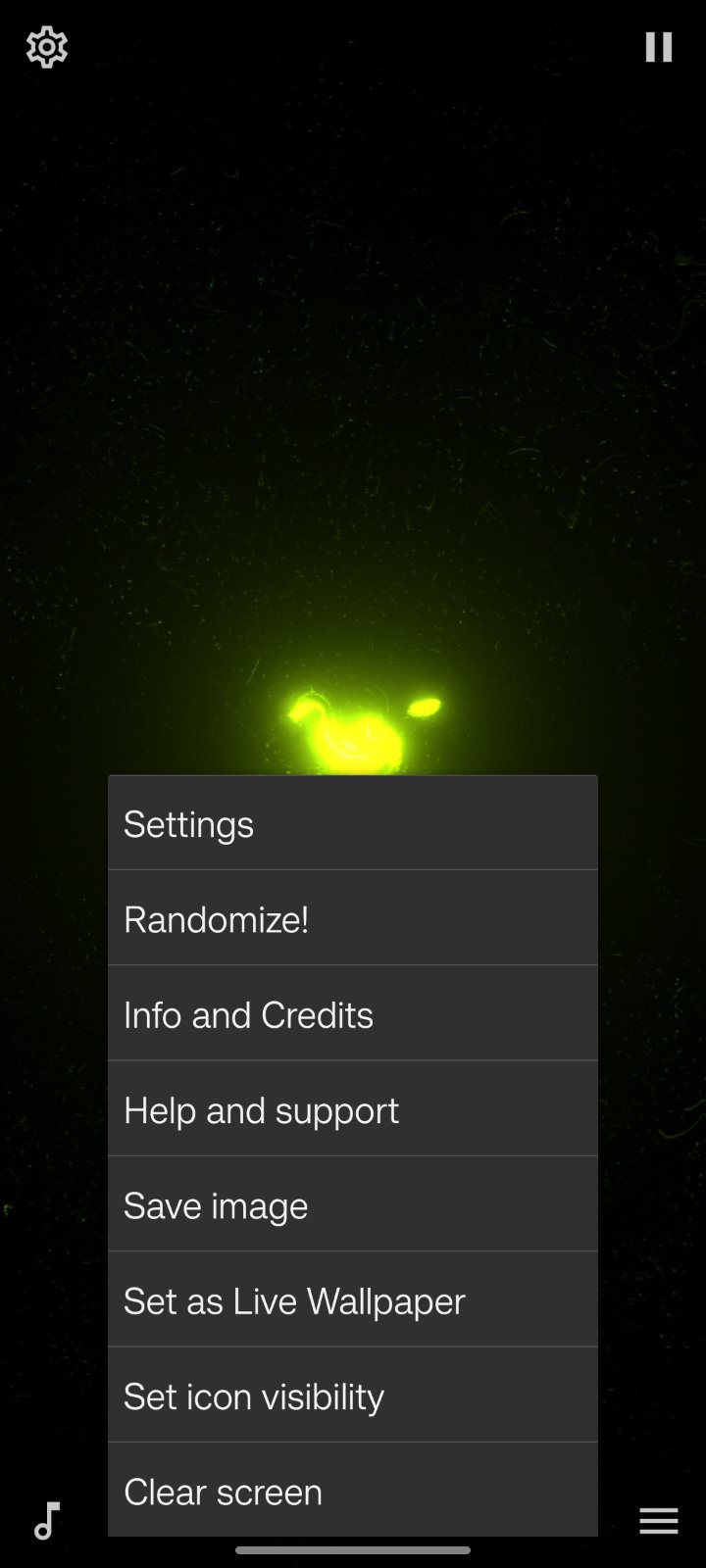The width and height of the screenshot is (706, 1568).
Task: Select Randomize! option
Action: coord(353,918)
